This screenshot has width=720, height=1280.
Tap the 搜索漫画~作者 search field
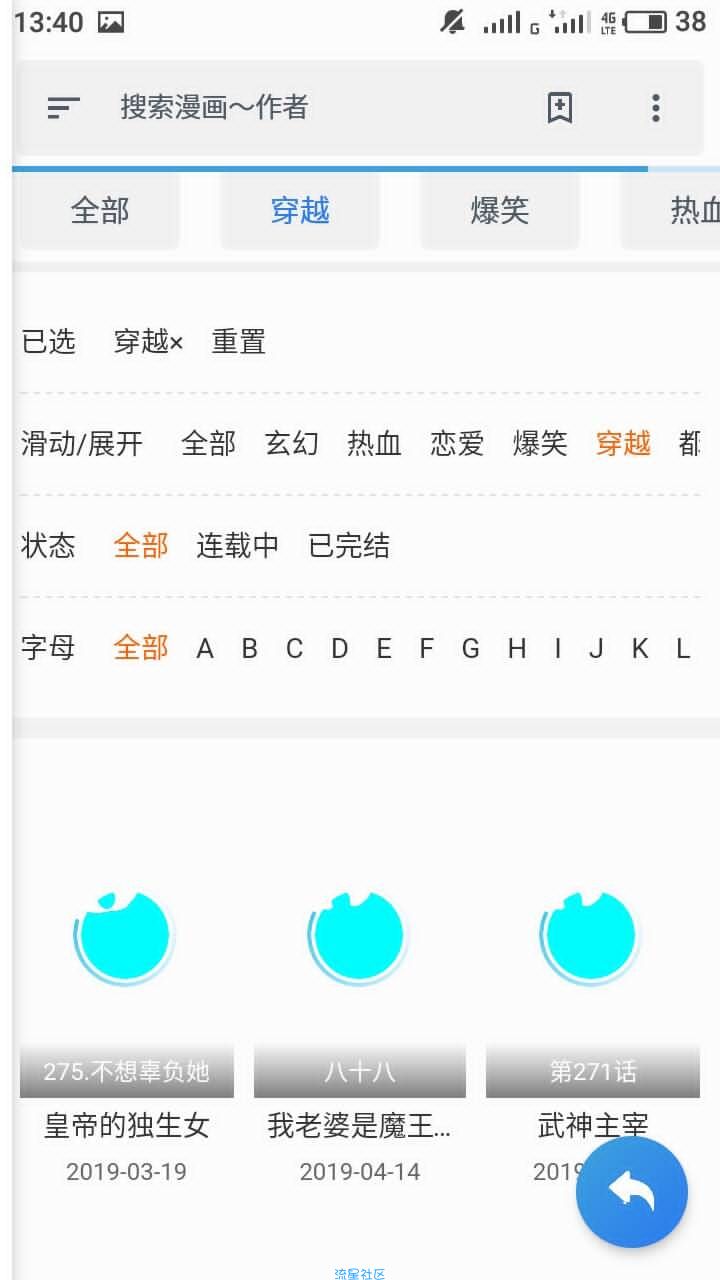[300, 107]
